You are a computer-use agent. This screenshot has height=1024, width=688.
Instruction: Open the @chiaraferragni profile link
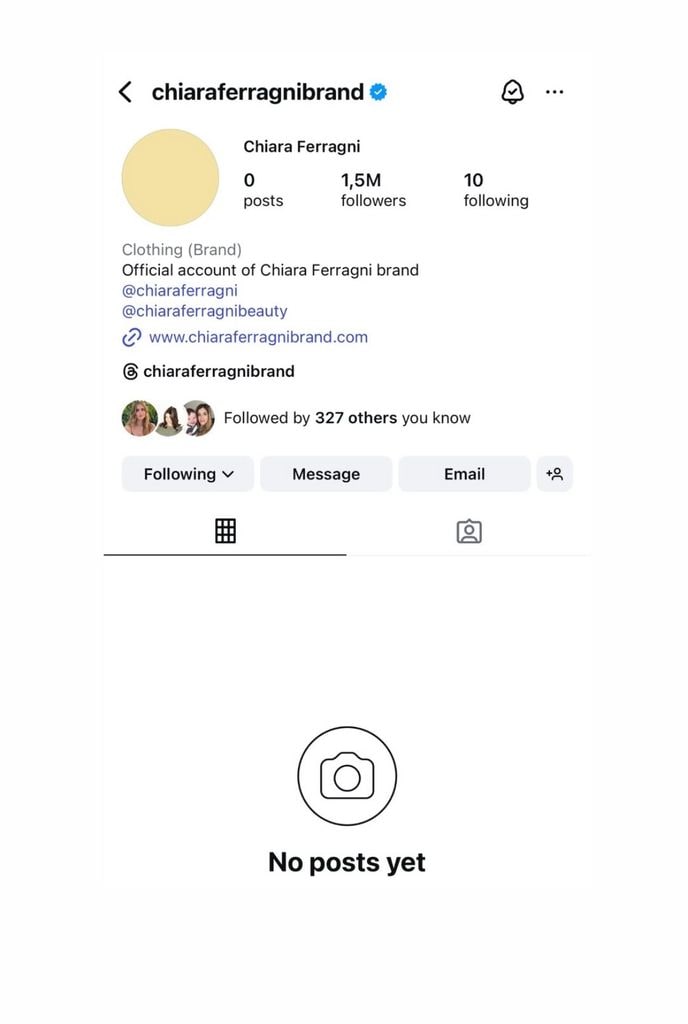pyautogui.click(x=180, y=290)
